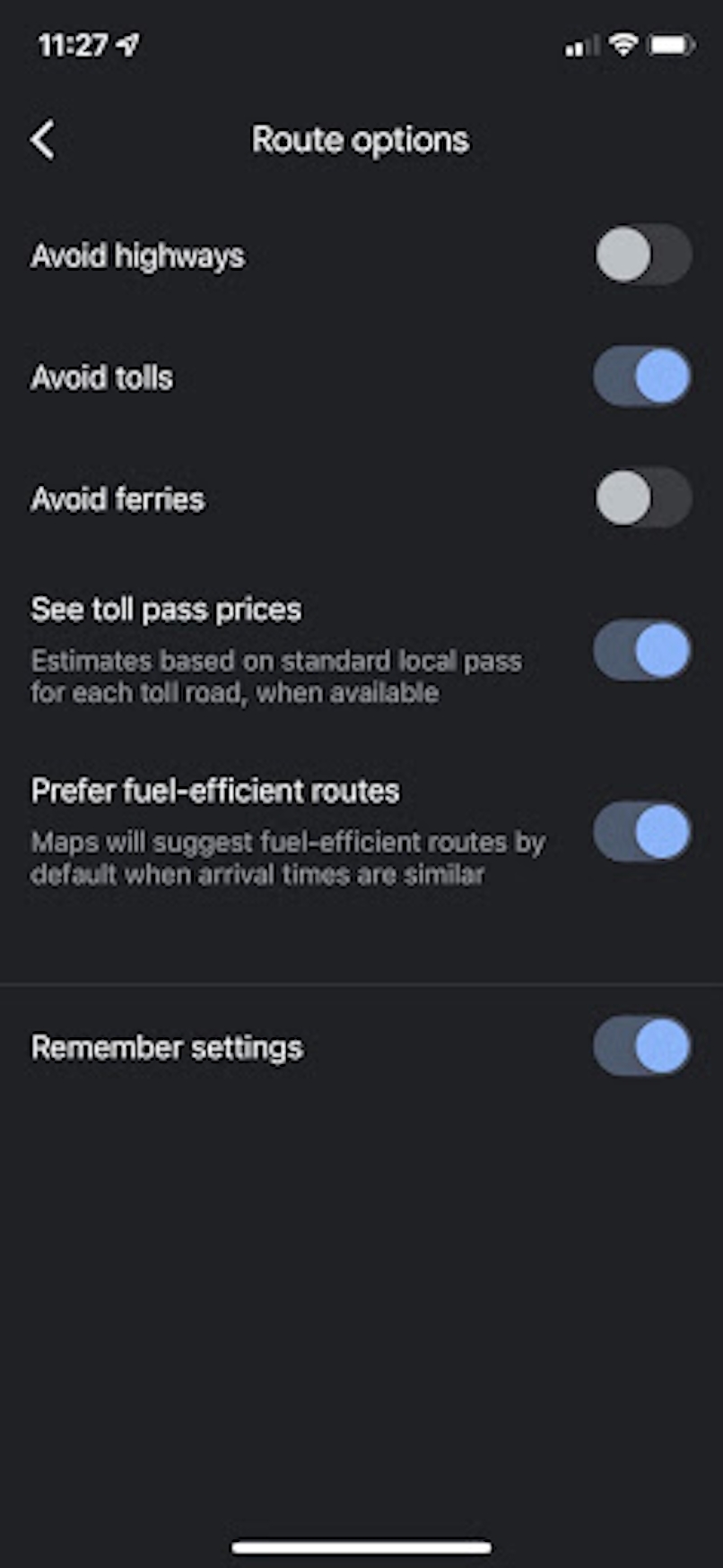Tap the Avoid ferries label text
This screenshot has height=1568, width=723.
coord(118,499)
